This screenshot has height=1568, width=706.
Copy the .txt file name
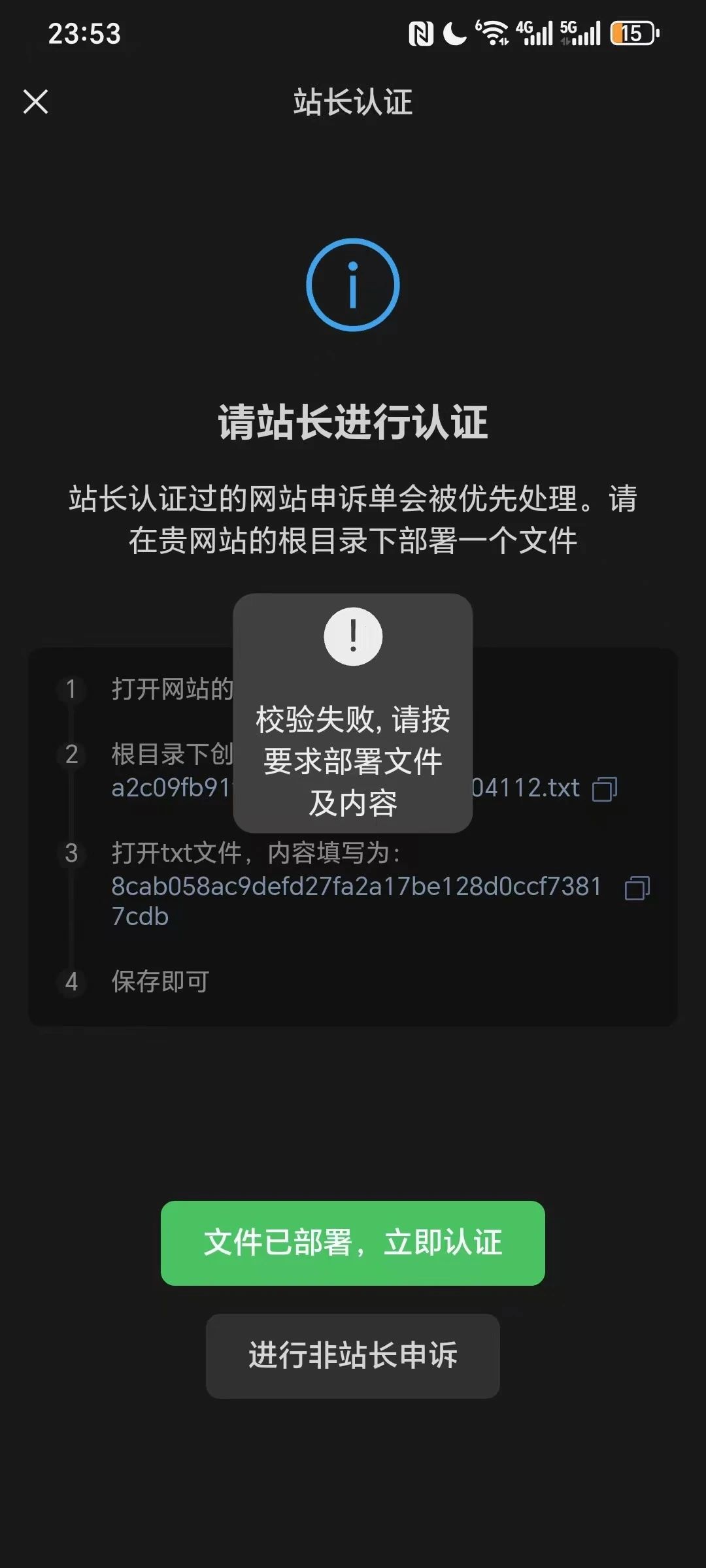pos(604,789)
